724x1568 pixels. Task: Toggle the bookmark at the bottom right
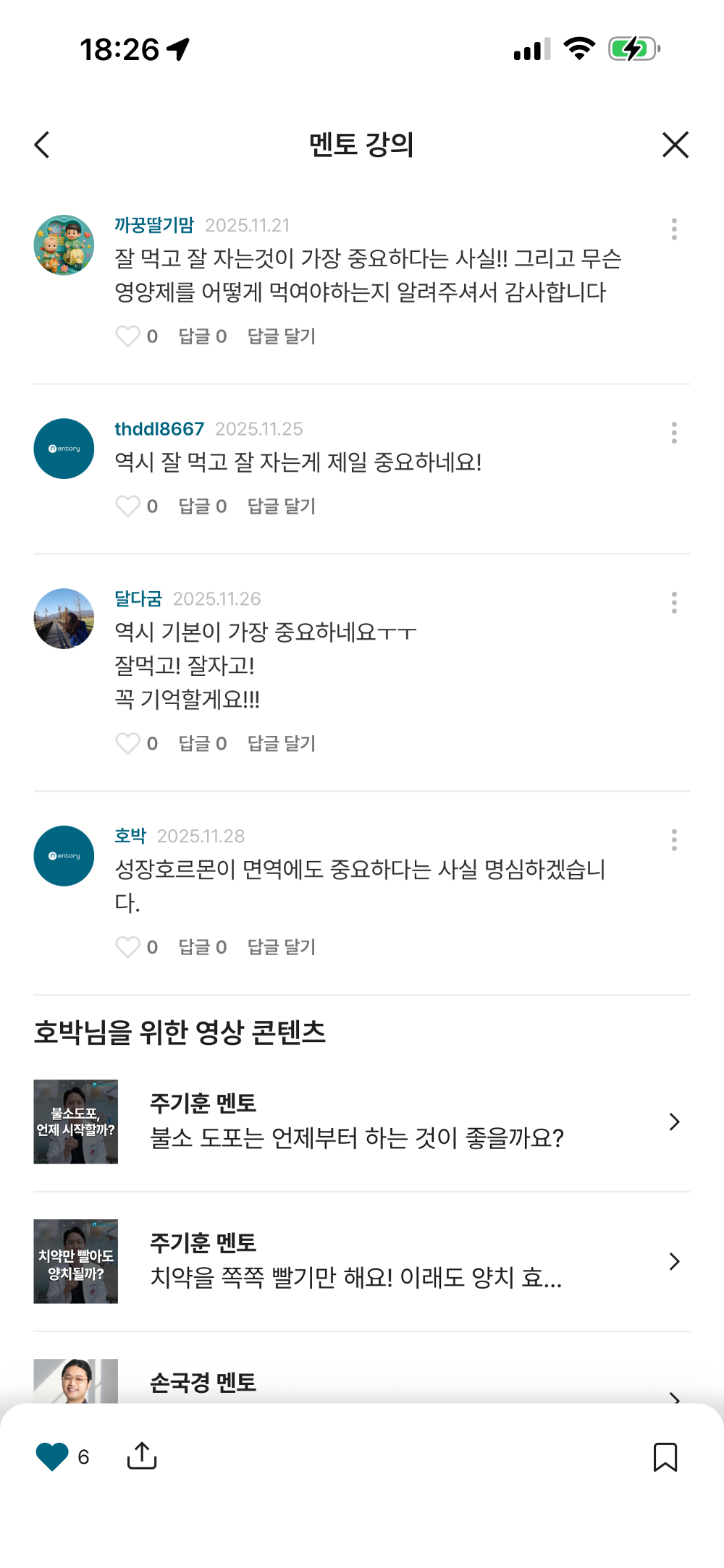click(665, 1457)
